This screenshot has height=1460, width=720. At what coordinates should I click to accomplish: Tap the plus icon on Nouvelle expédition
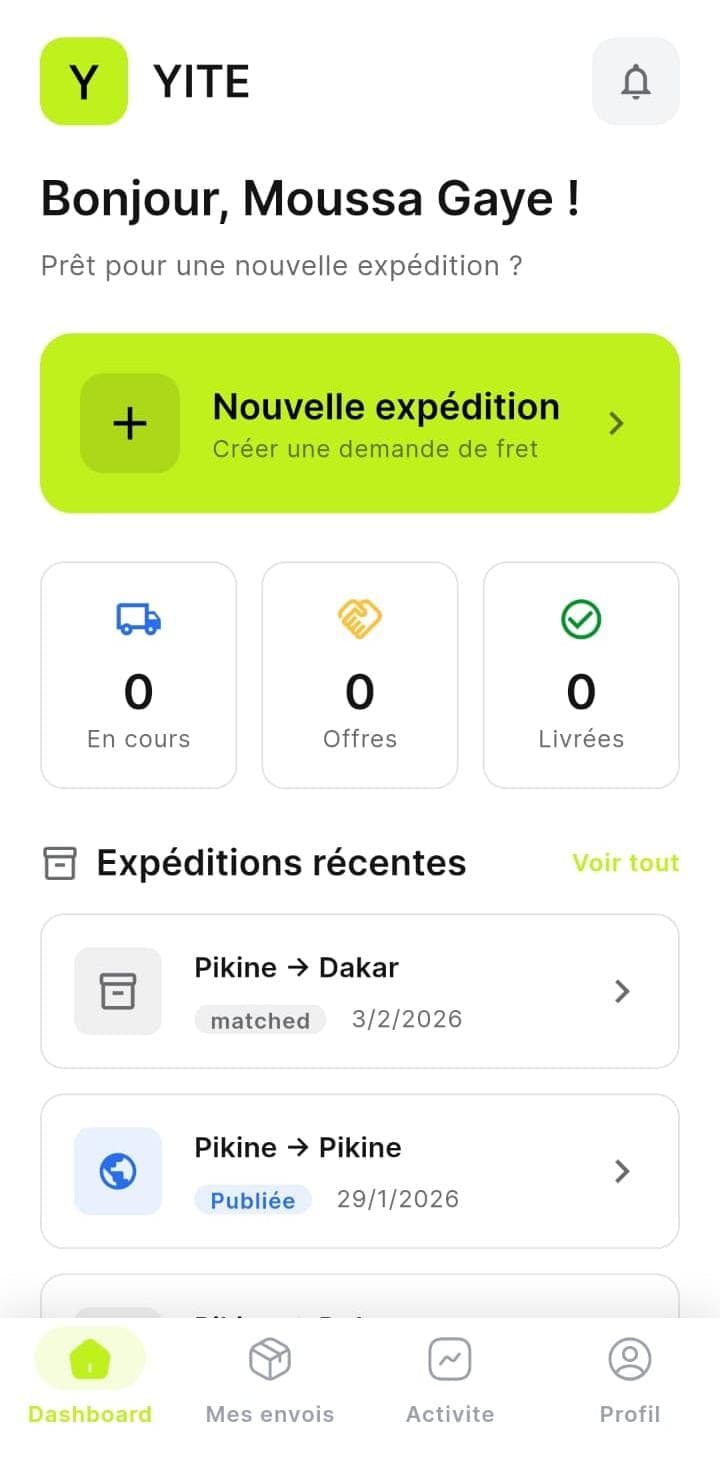click(x=129, y=423)
